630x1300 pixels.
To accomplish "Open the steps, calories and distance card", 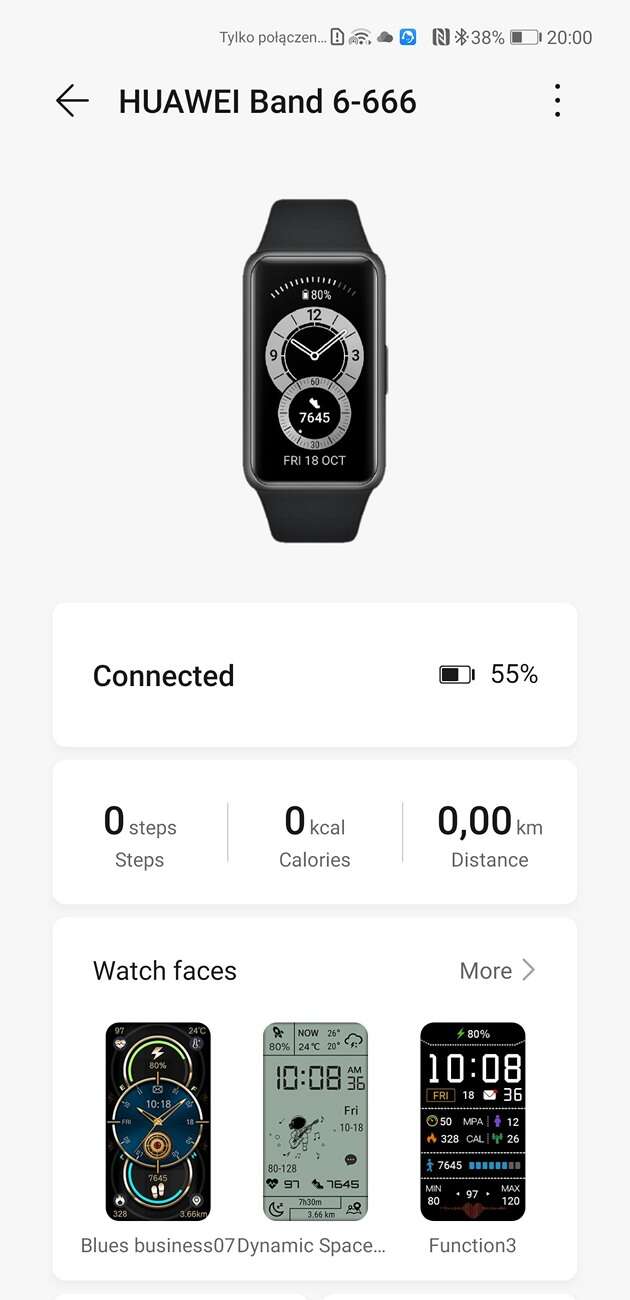I will click(315, 832).
